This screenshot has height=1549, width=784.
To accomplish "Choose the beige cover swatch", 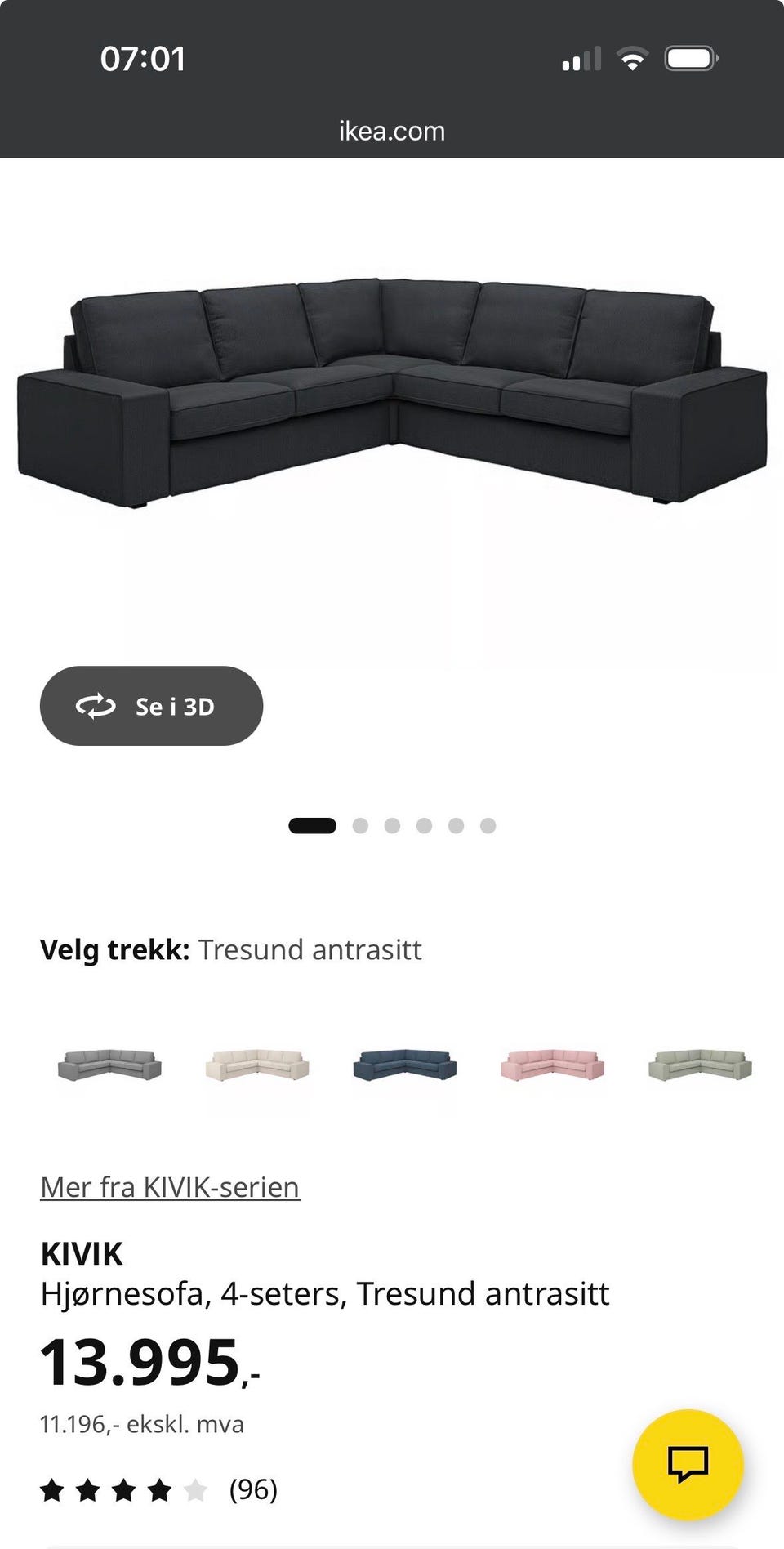I will pos(257,1065).
